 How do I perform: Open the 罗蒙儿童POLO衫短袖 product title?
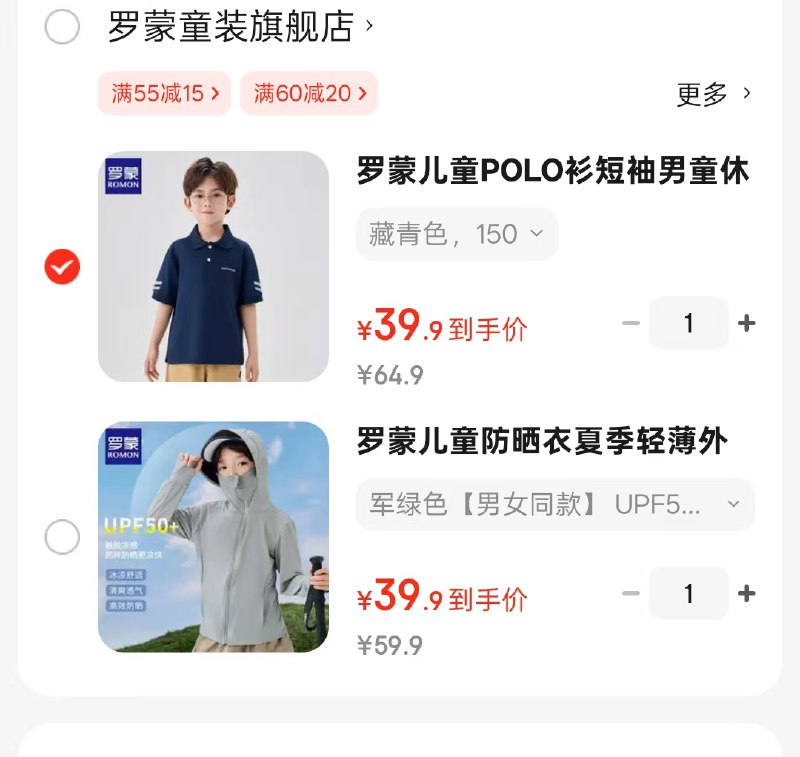pyautogui.click(x=553, y=171)
